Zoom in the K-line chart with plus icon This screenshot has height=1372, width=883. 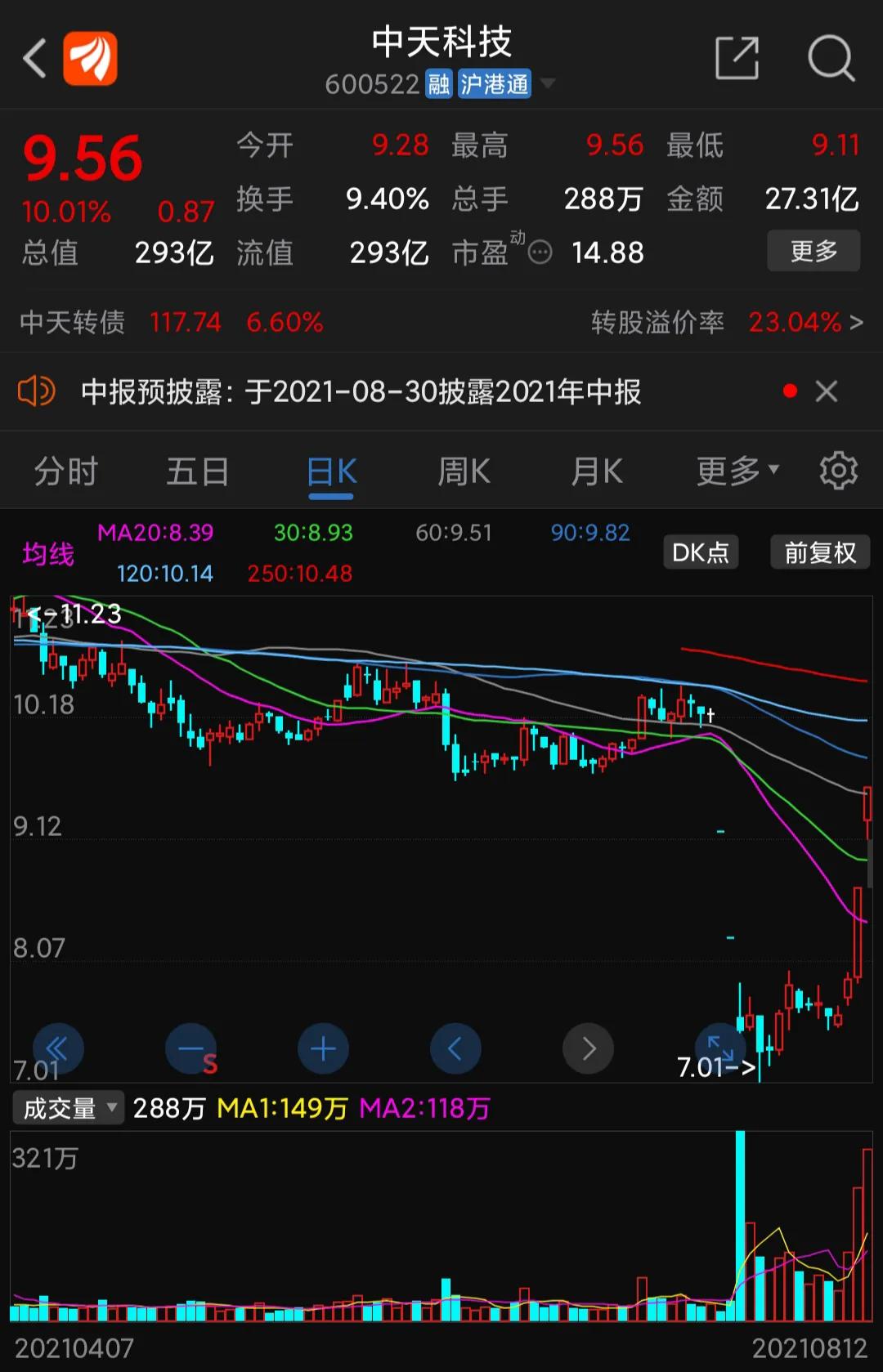(323, 1048)
